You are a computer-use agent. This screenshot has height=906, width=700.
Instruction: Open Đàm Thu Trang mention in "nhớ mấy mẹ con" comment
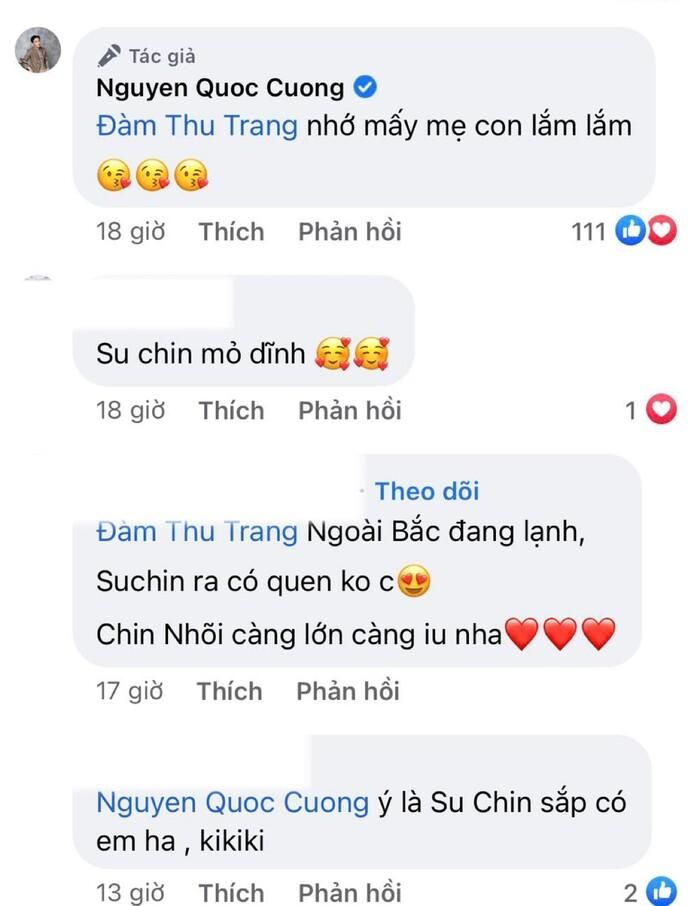click(196, 128)
